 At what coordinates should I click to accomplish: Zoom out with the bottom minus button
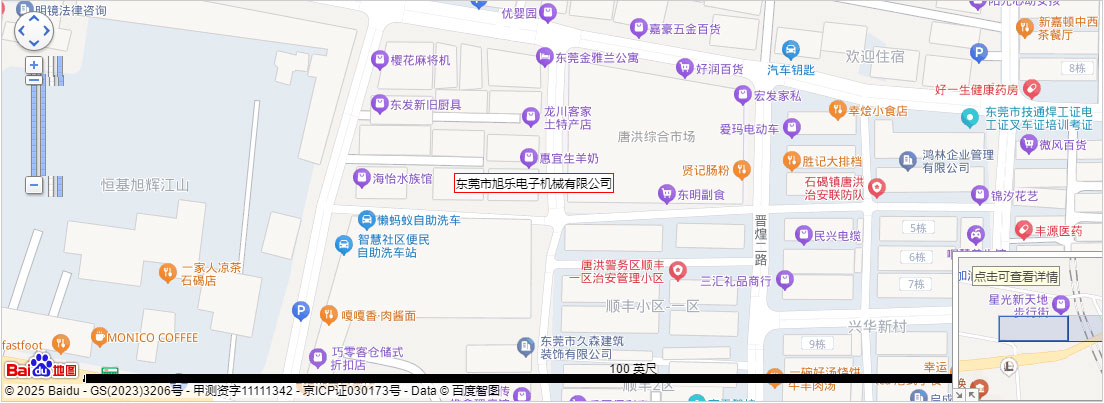click(x=34, y=185)
